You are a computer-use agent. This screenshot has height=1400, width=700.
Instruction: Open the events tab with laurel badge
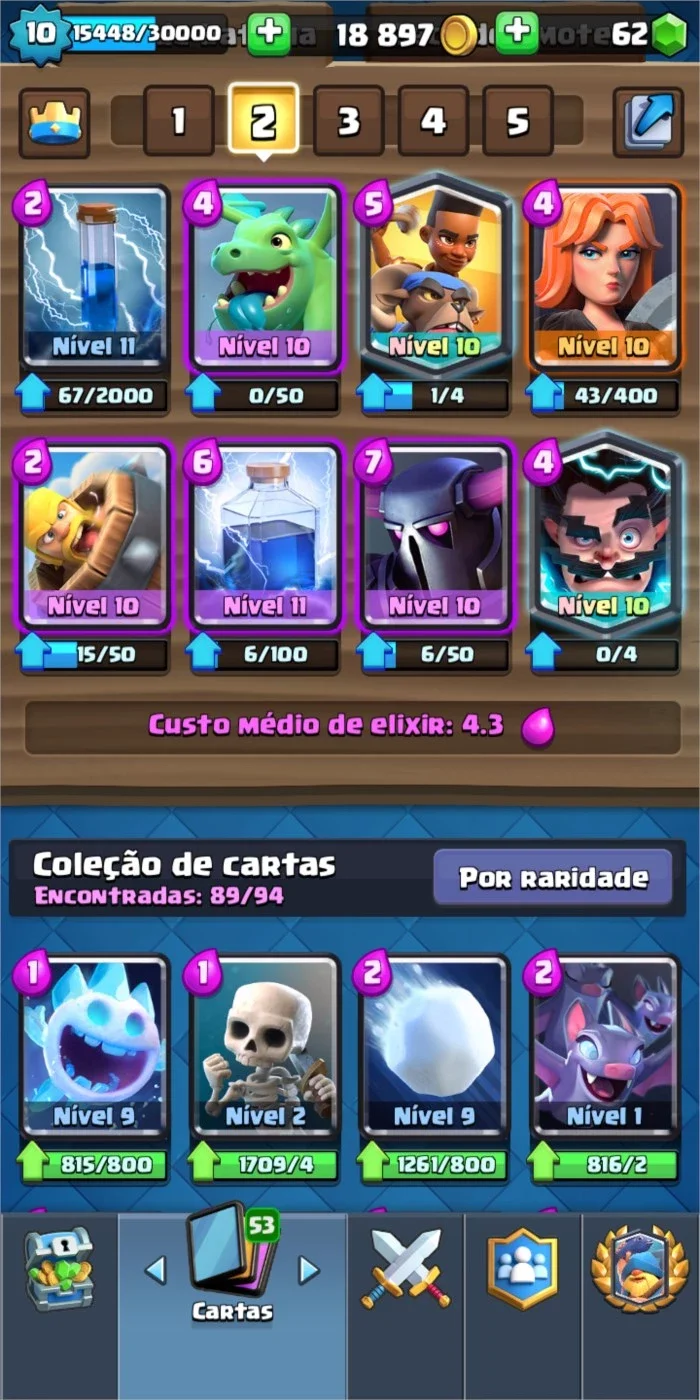coord(639,1268)
